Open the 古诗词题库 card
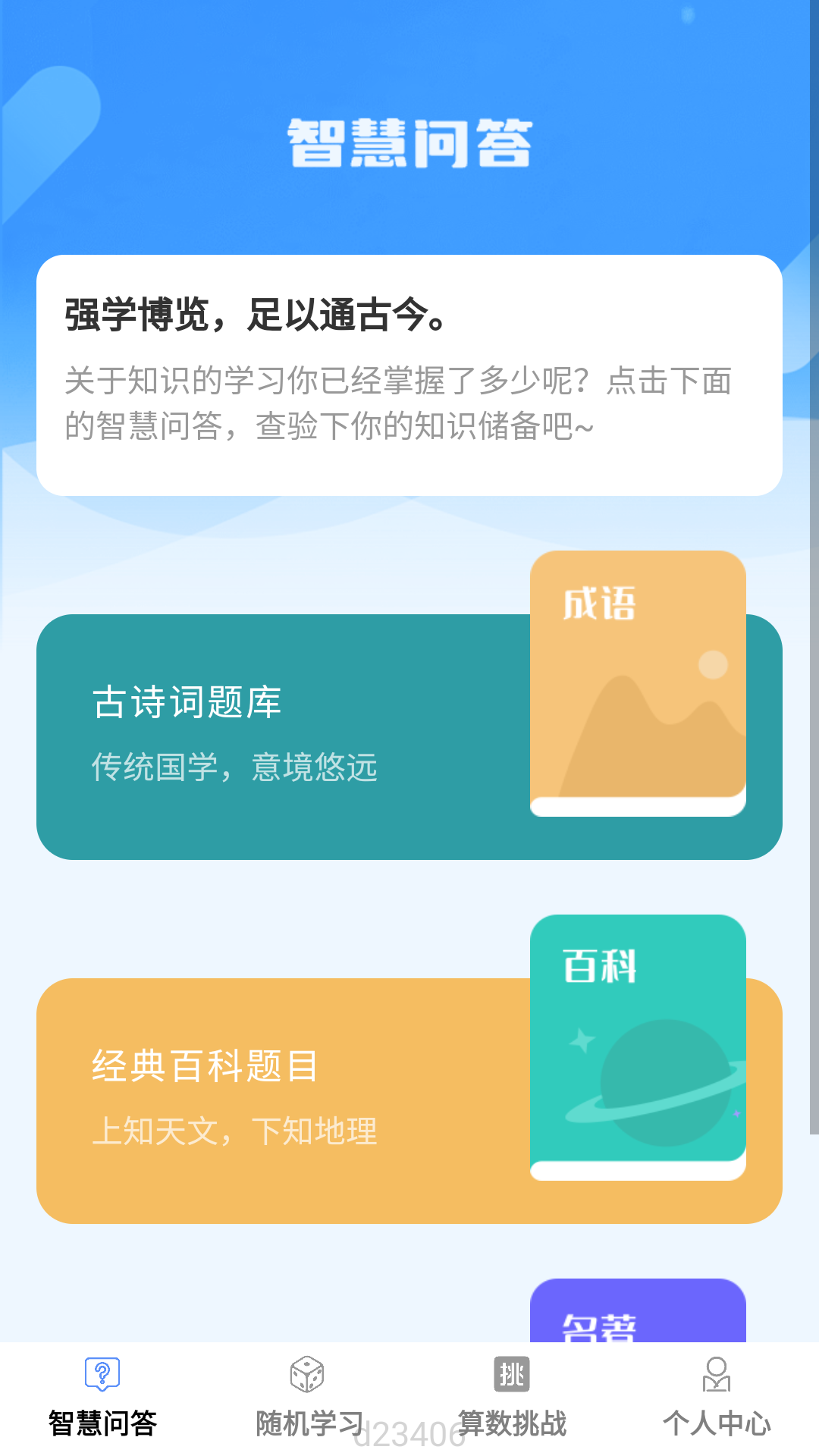This screenshot has height=1456, width=819. [x=303, y=736]
